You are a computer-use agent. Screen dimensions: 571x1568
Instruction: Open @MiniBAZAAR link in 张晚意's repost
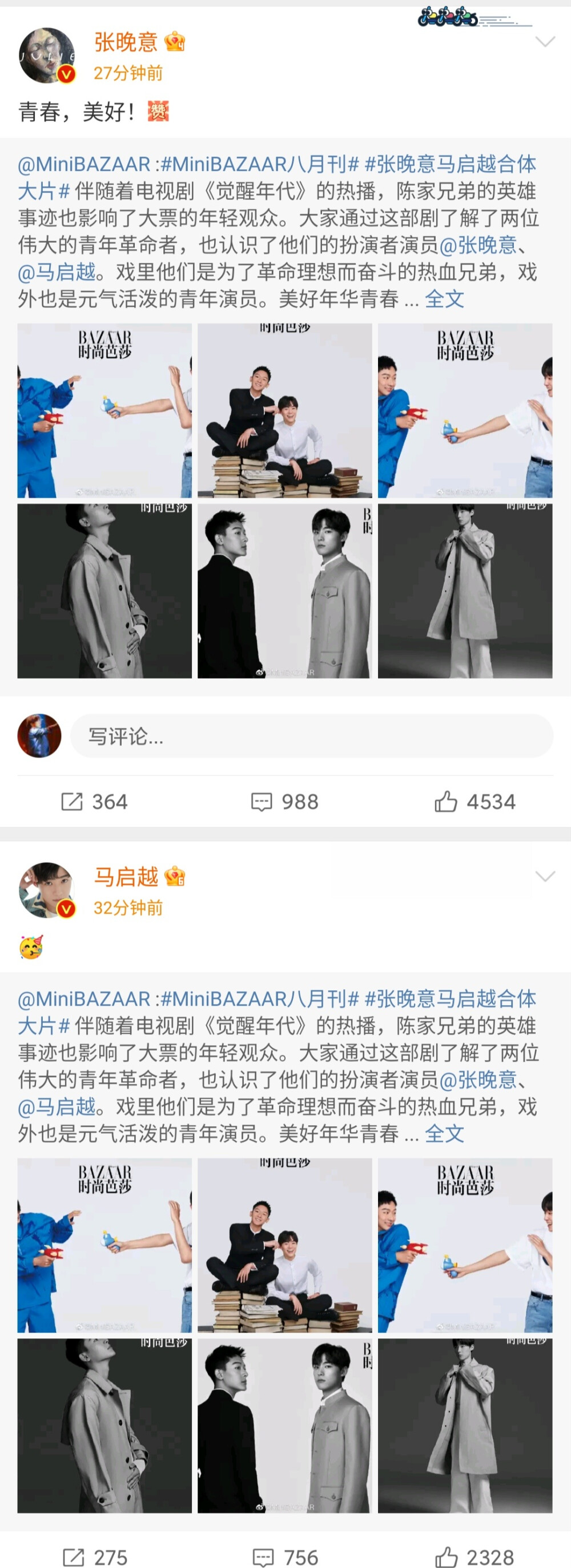coord(84,165)
